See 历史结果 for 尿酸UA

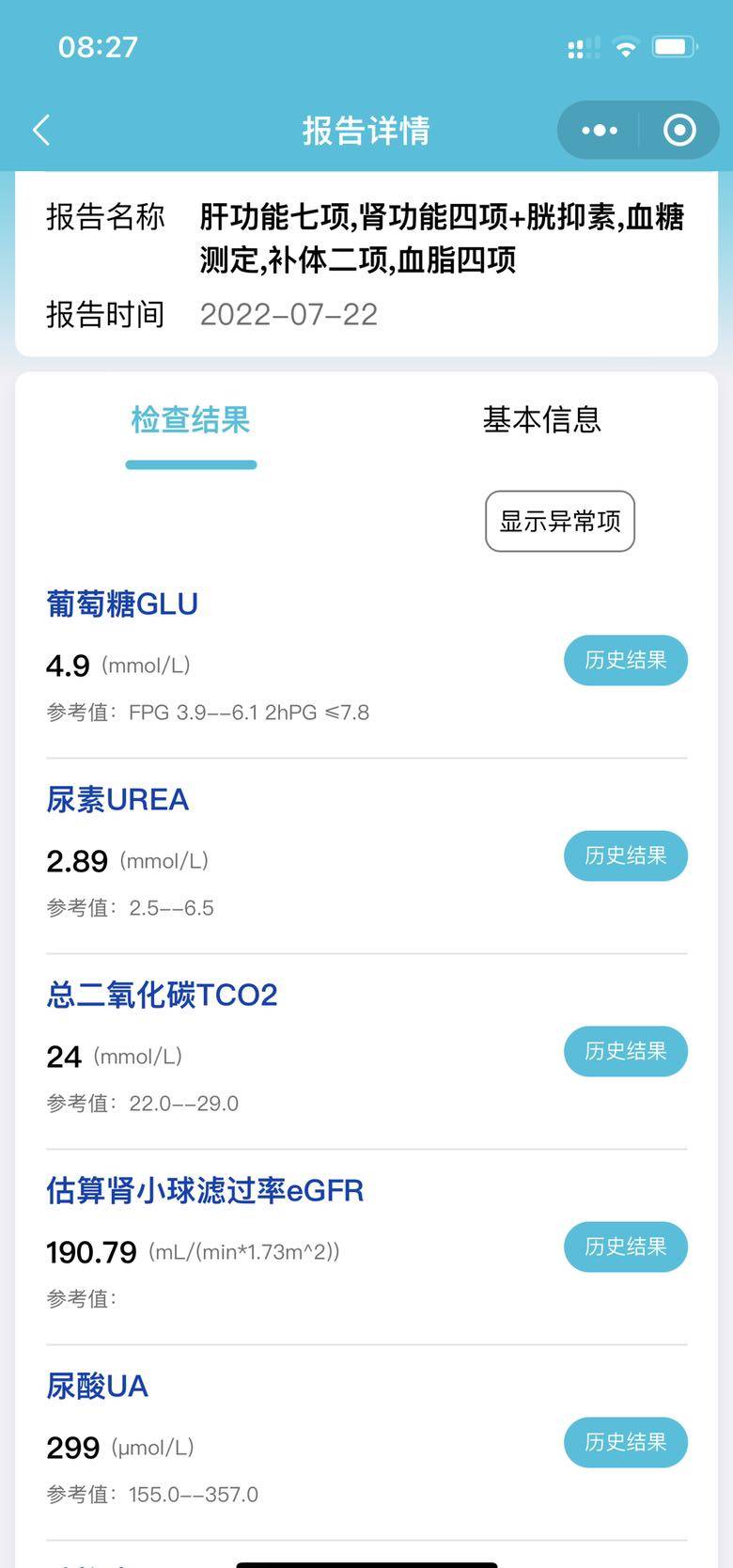[x=626, y=1442]
